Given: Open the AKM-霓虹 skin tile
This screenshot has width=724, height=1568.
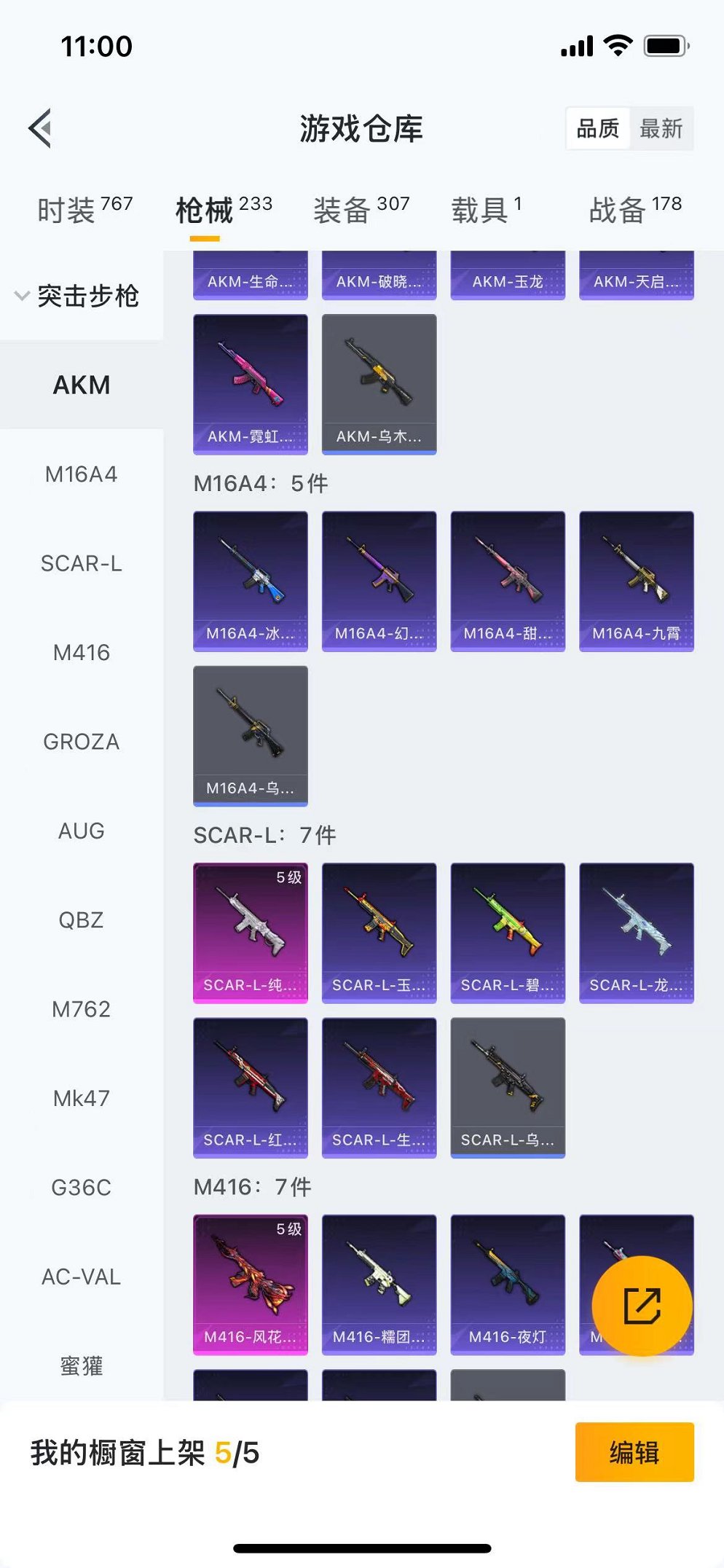Looking at the screenshot, I should (x=250, y=384).
